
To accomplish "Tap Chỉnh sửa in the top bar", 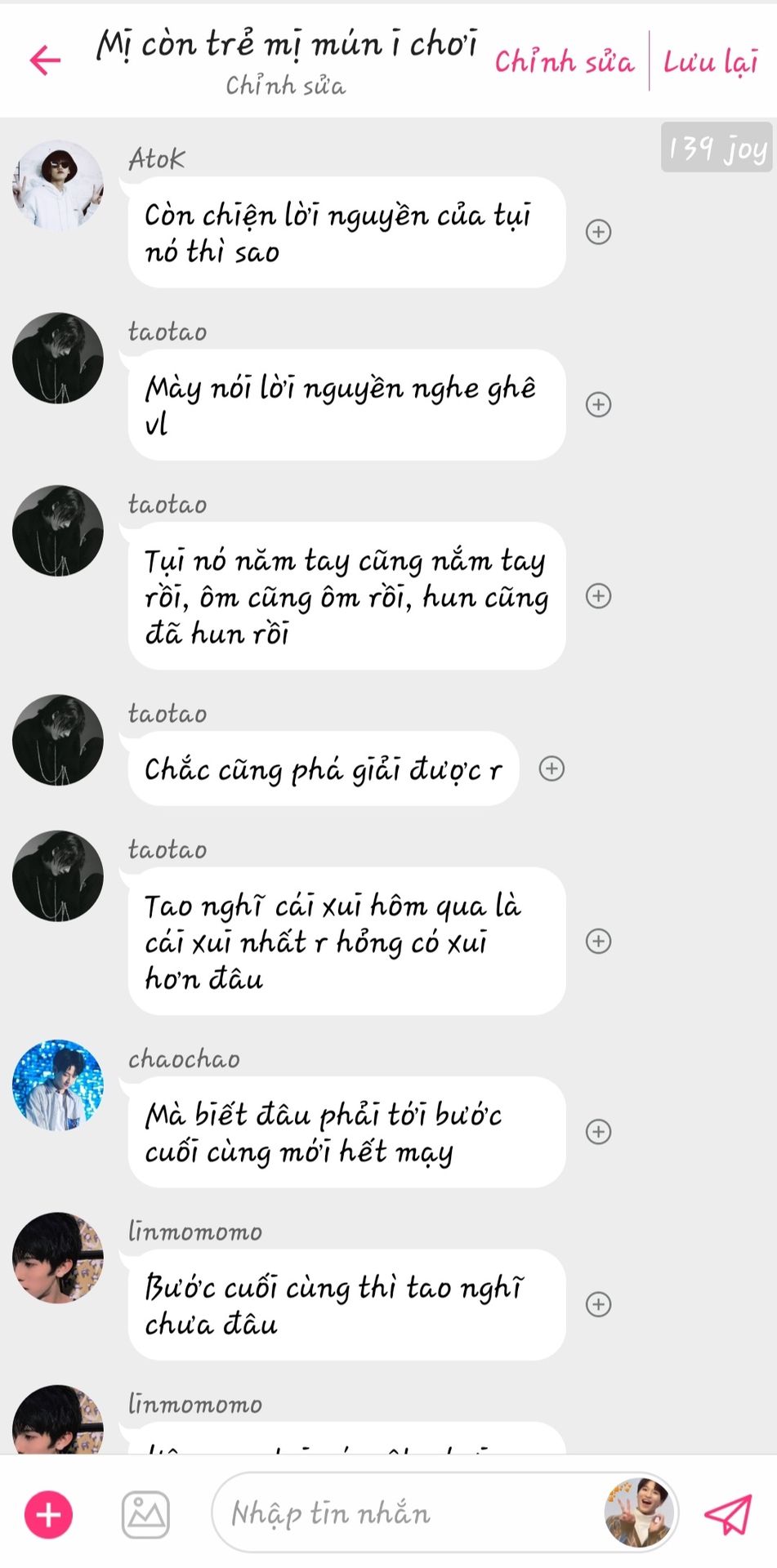I will pos(564,61).
